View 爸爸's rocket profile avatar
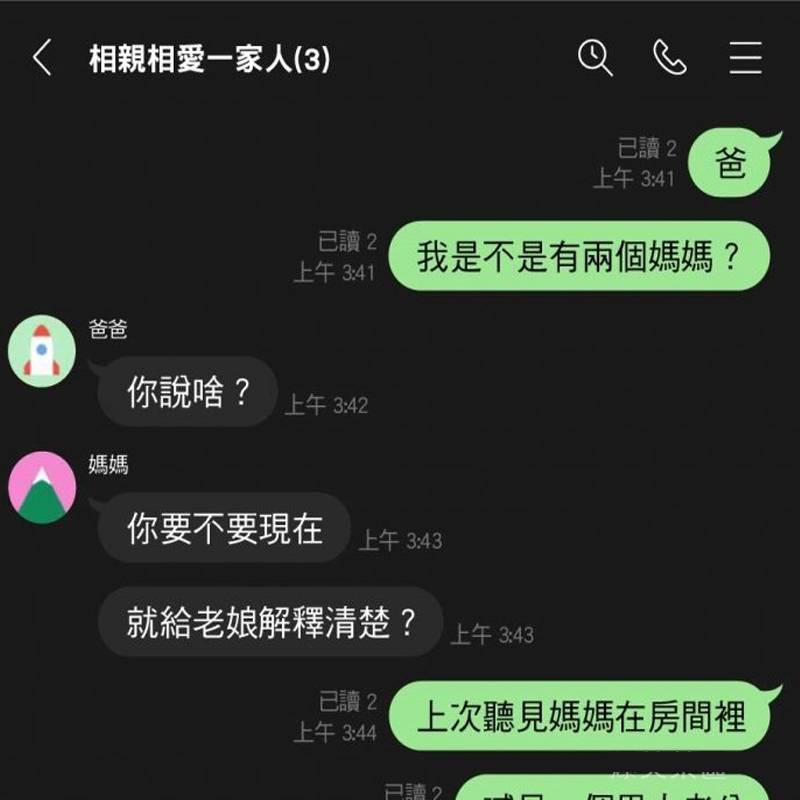This screenshot has height=800, width=800. (x=42, y=350)
